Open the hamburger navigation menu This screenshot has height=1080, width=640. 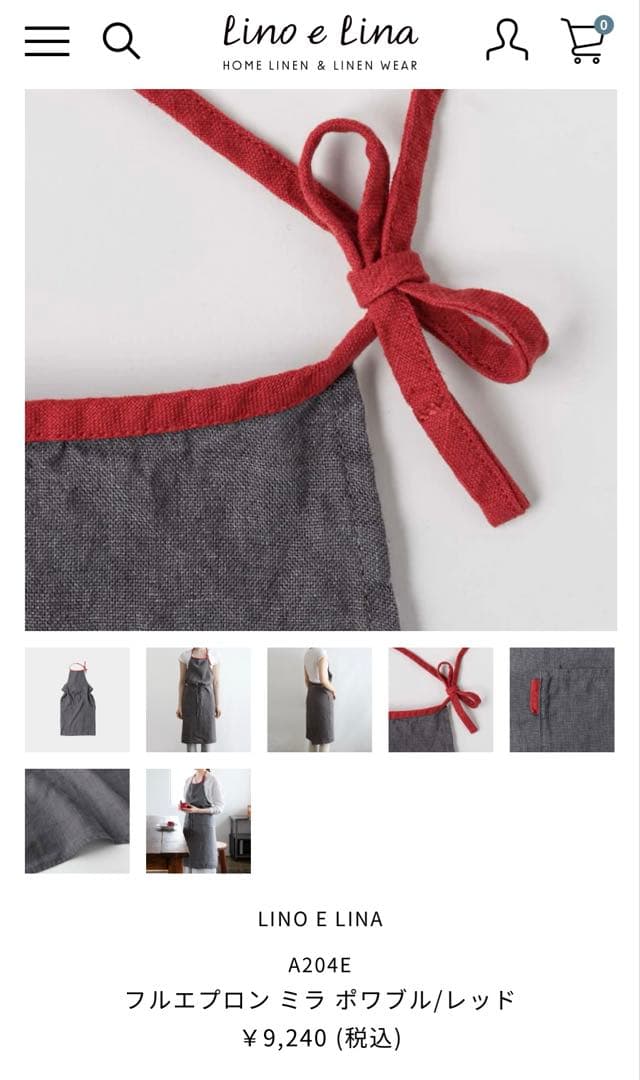(47, 41)
